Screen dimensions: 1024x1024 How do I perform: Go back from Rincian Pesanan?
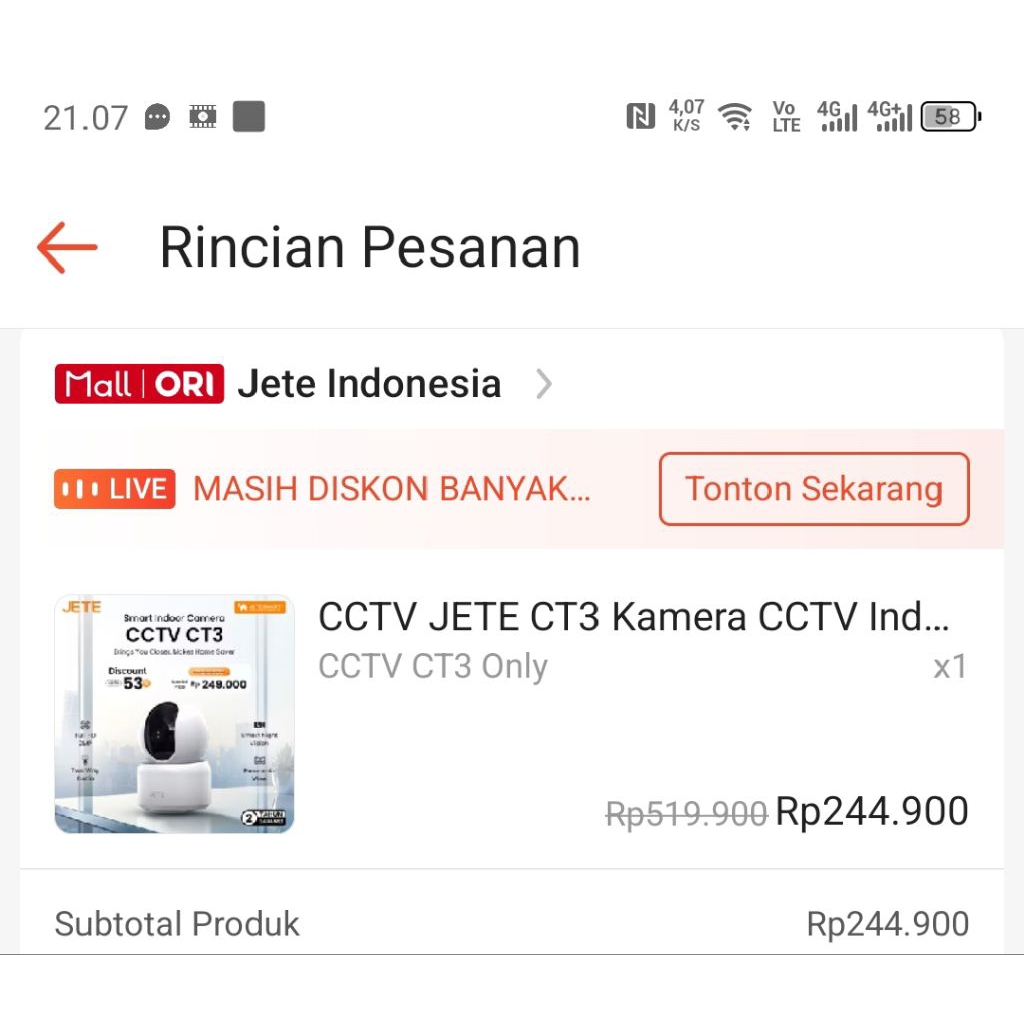tap(67, 247)
